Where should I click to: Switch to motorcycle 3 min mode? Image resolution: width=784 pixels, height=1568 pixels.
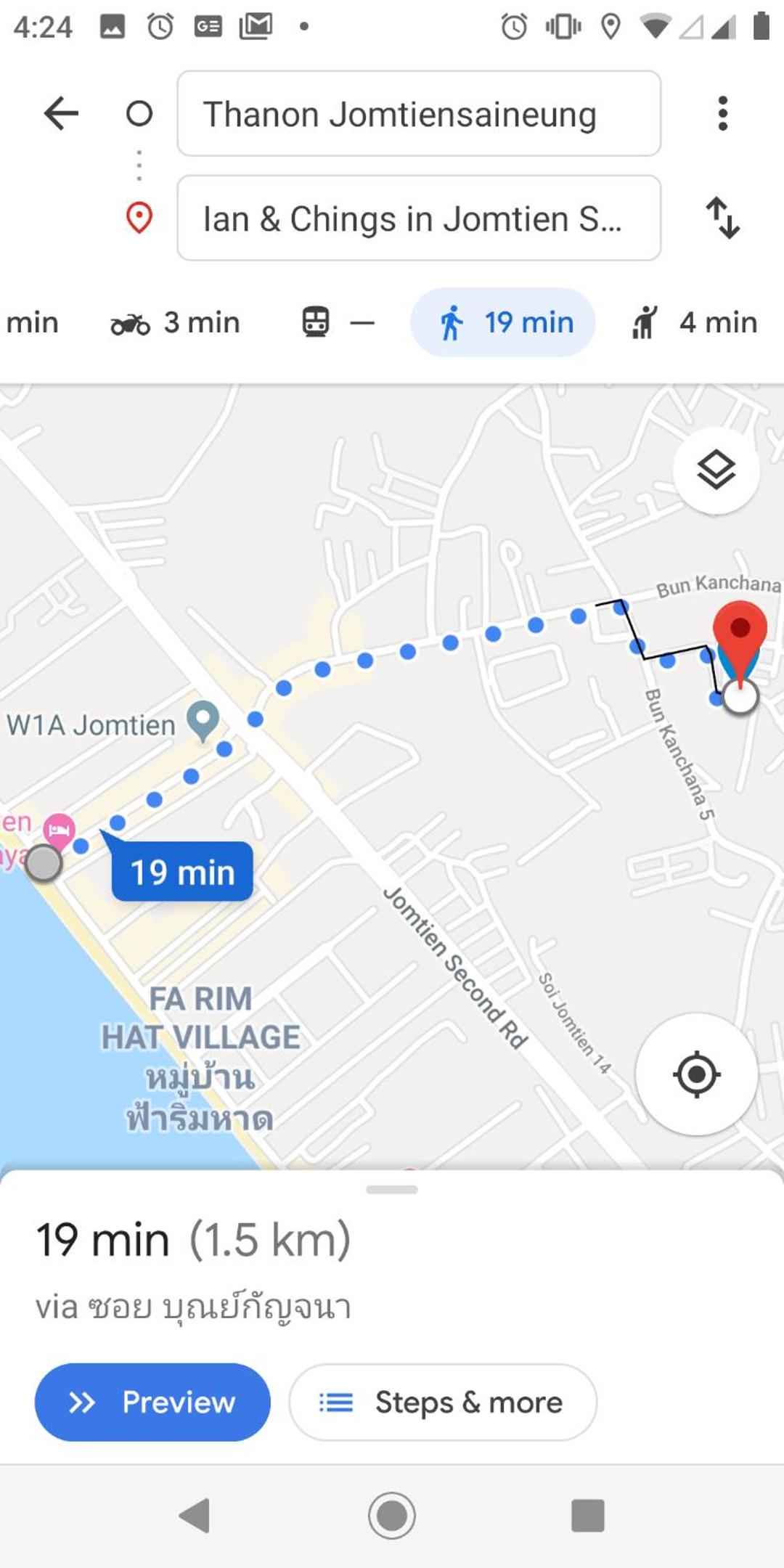tap(175, 322)
